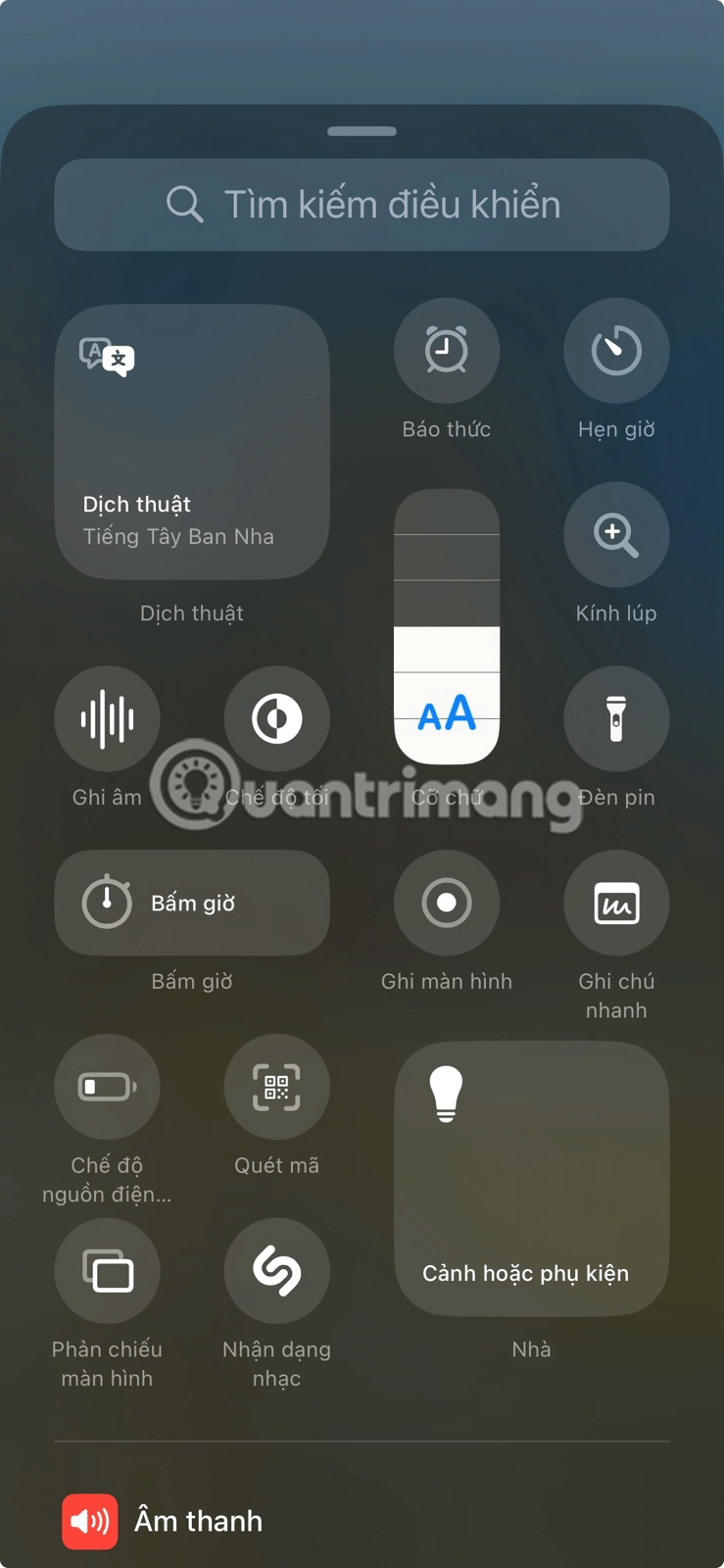Select the Quét mã code scanner control
724x1568 pixels.
click(x=277, y=1087)
